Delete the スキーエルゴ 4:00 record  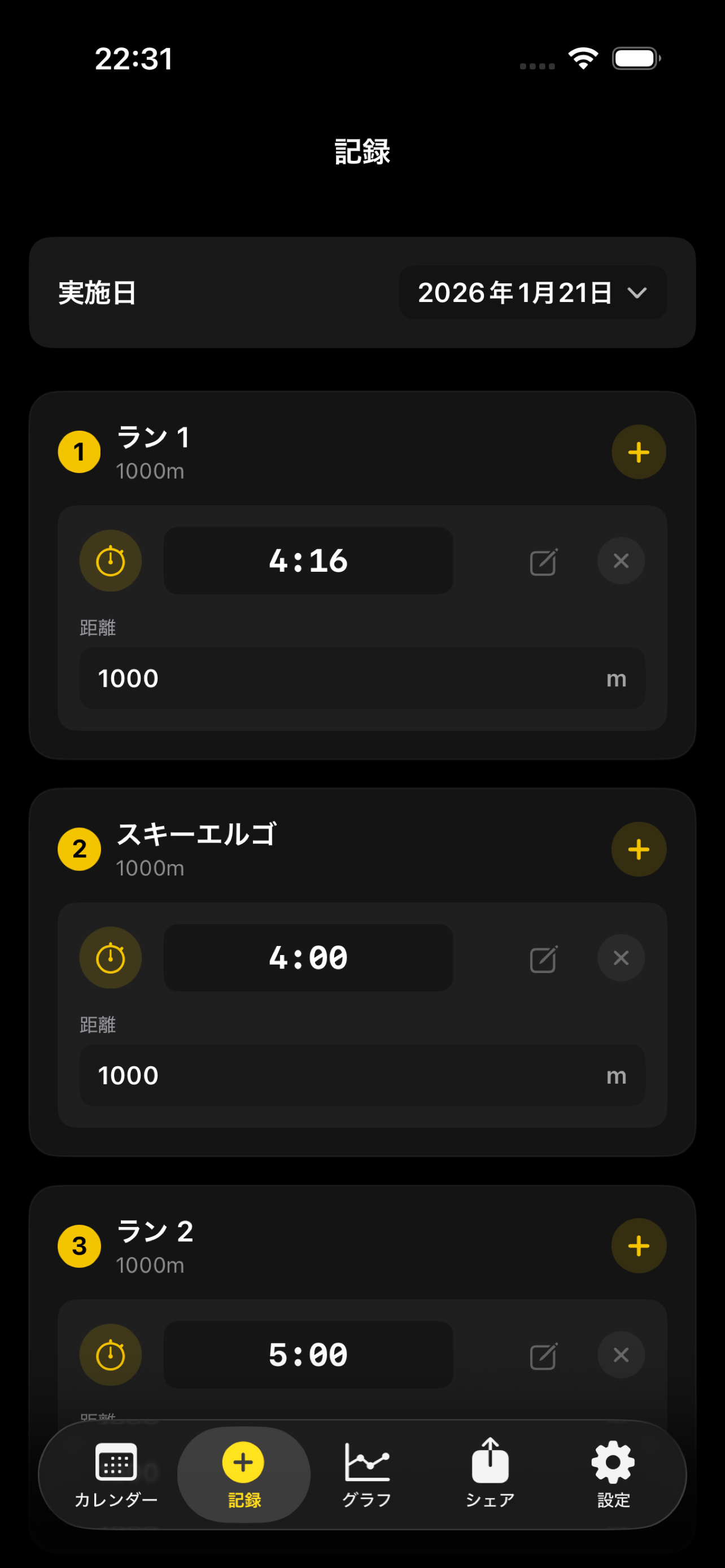pos(621,957)
